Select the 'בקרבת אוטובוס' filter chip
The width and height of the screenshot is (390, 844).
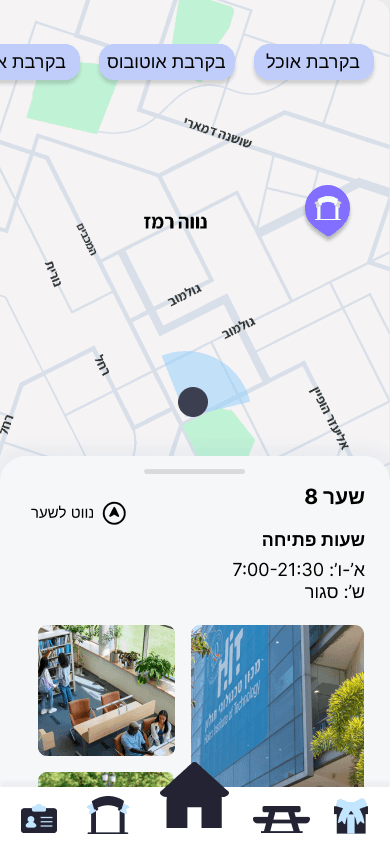tap(167, 62)
